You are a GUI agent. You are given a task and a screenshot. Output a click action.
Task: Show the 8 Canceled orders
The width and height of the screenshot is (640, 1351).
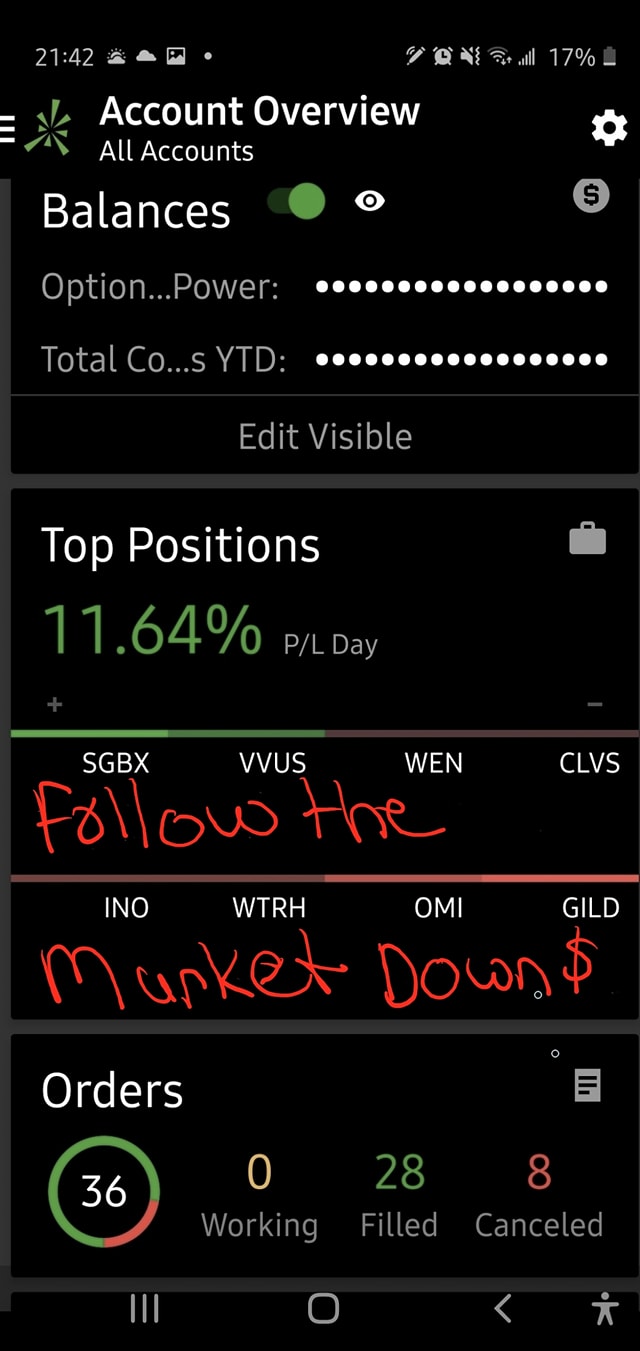pyautogui.click(x=539, y=1196)
